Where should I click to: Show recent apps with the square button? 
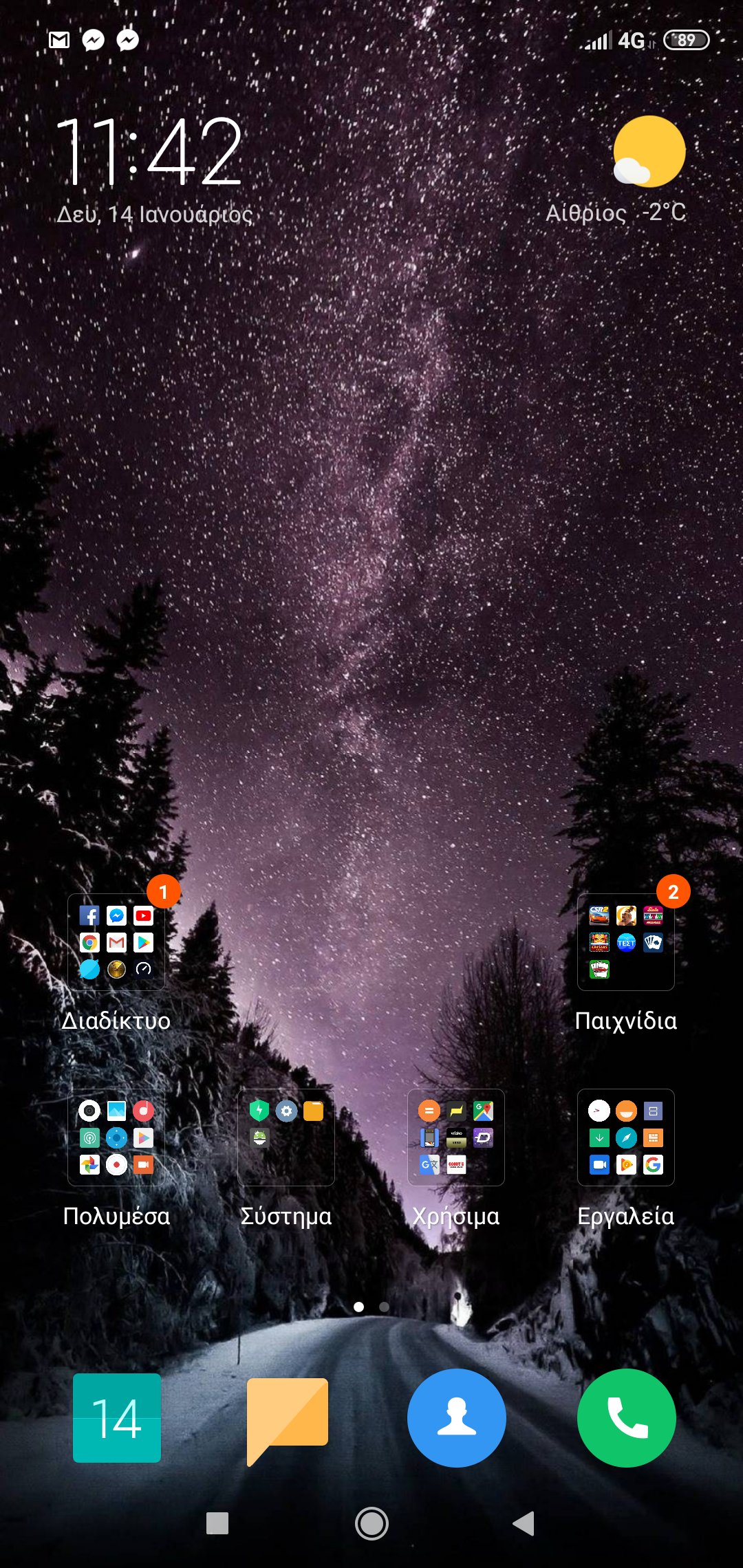[217, 1523]
